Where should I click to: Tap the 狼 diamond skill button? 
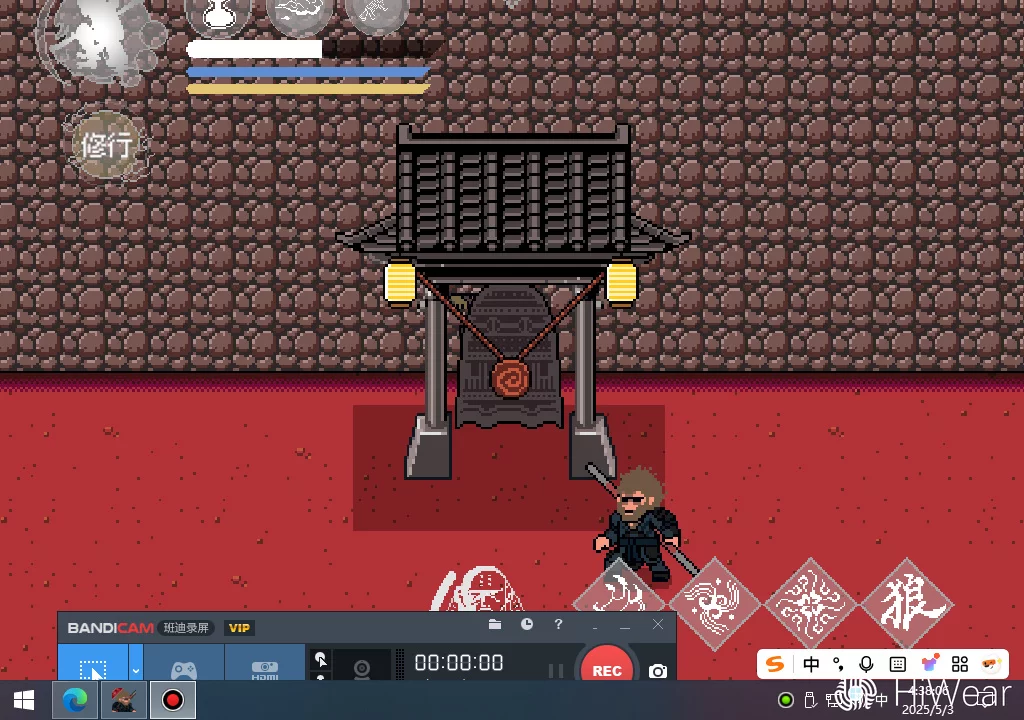[907, 604]
